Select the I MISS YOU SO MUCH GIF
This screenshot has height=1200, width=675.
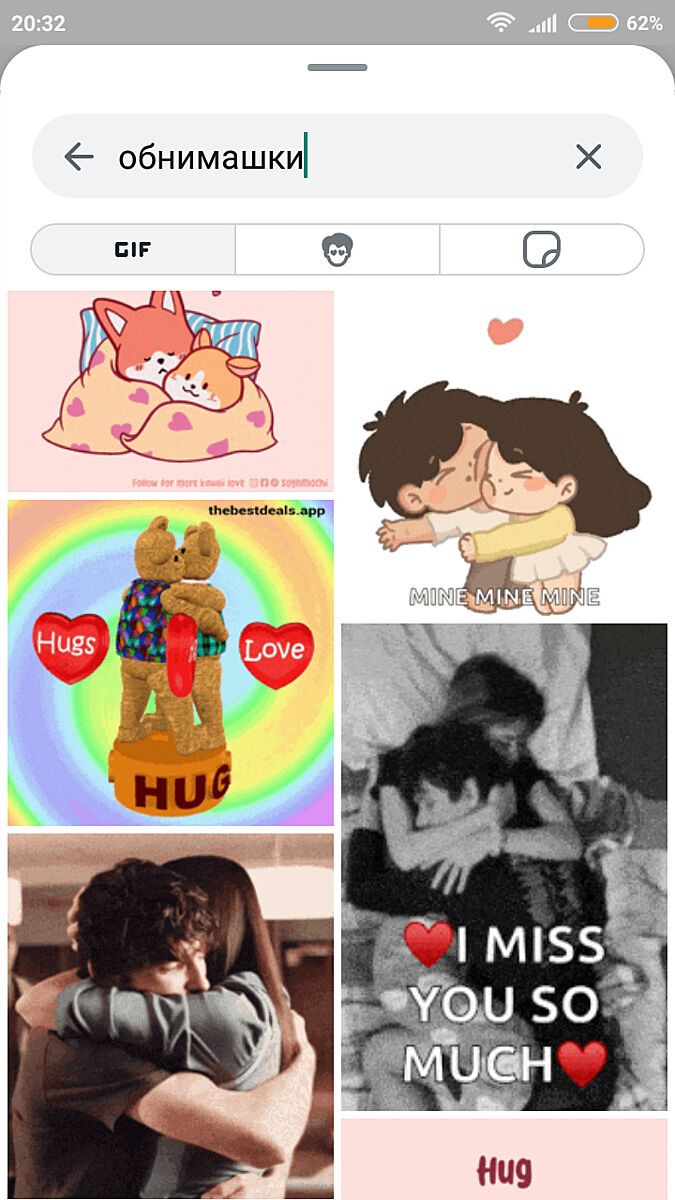click(x=504, y=866)
